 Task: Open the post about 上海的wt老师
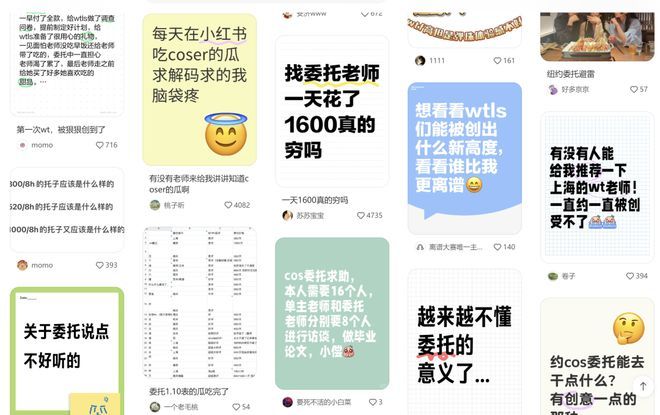click(597, 186)
